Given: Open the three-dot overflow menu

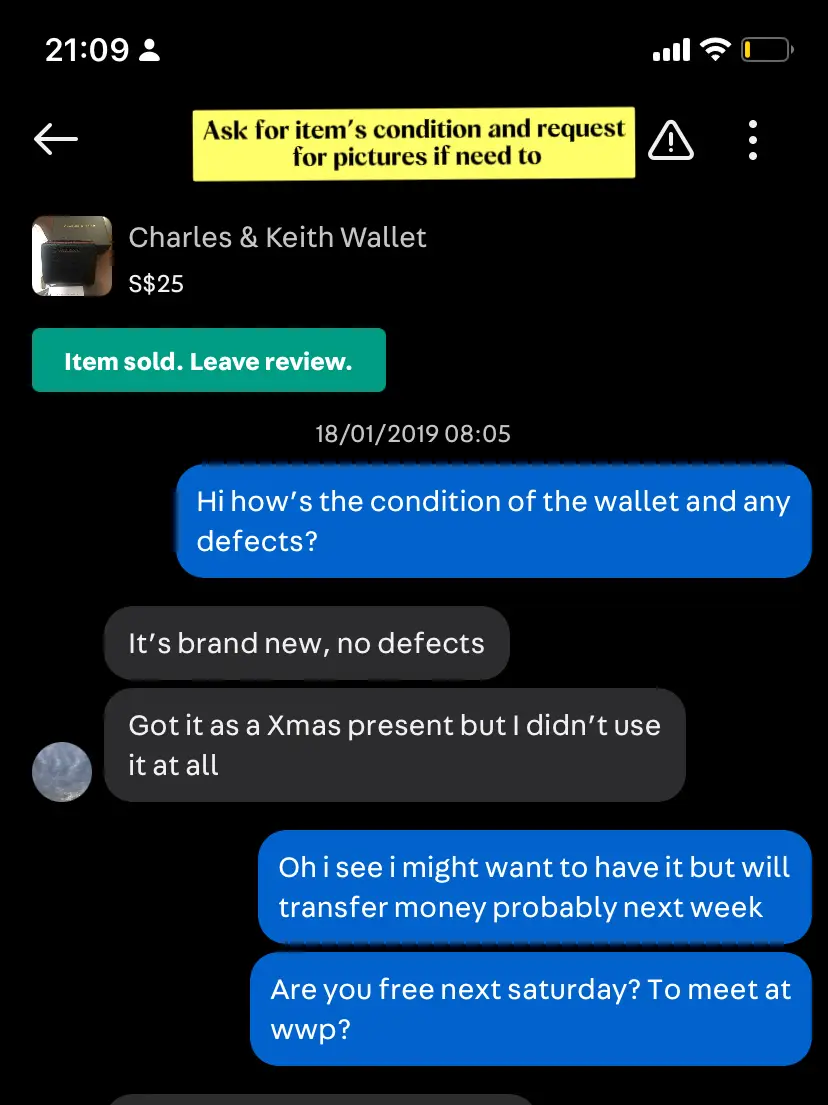Looking at the screenshot, I should tap(753, 140).
